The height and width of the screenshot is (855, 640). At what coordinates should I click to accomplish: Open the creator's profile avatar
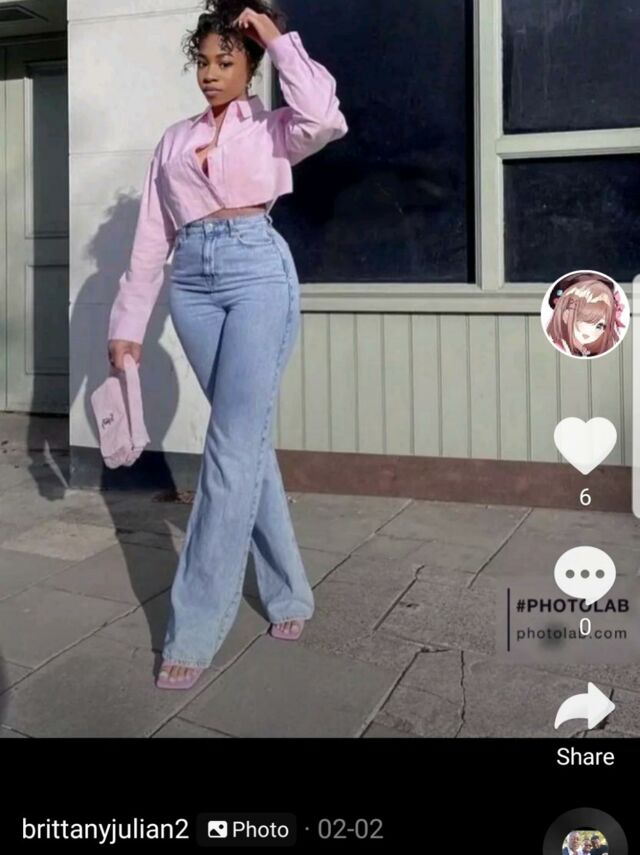585,314
